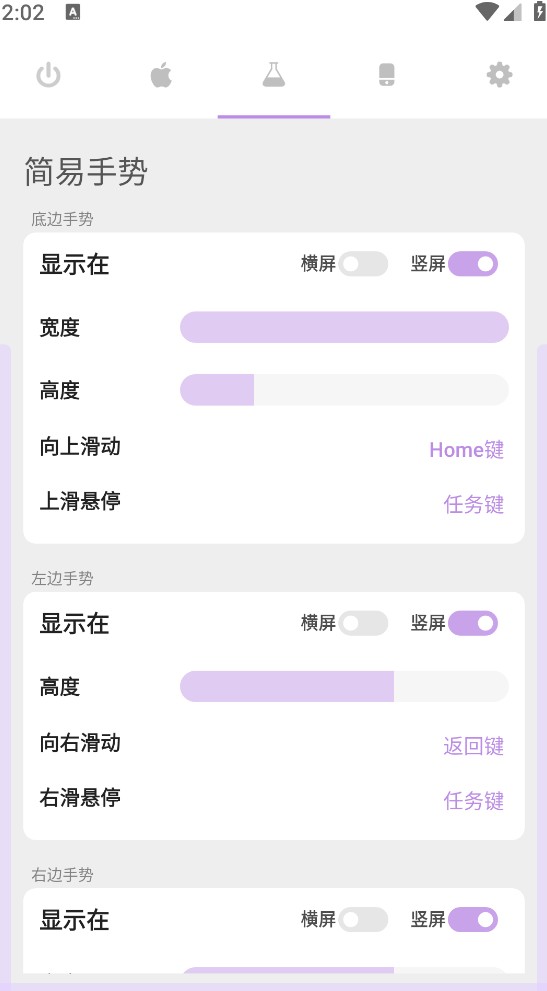Switch to the phone device tab
This screenshot has height=991, width=547.
[386, 75]
